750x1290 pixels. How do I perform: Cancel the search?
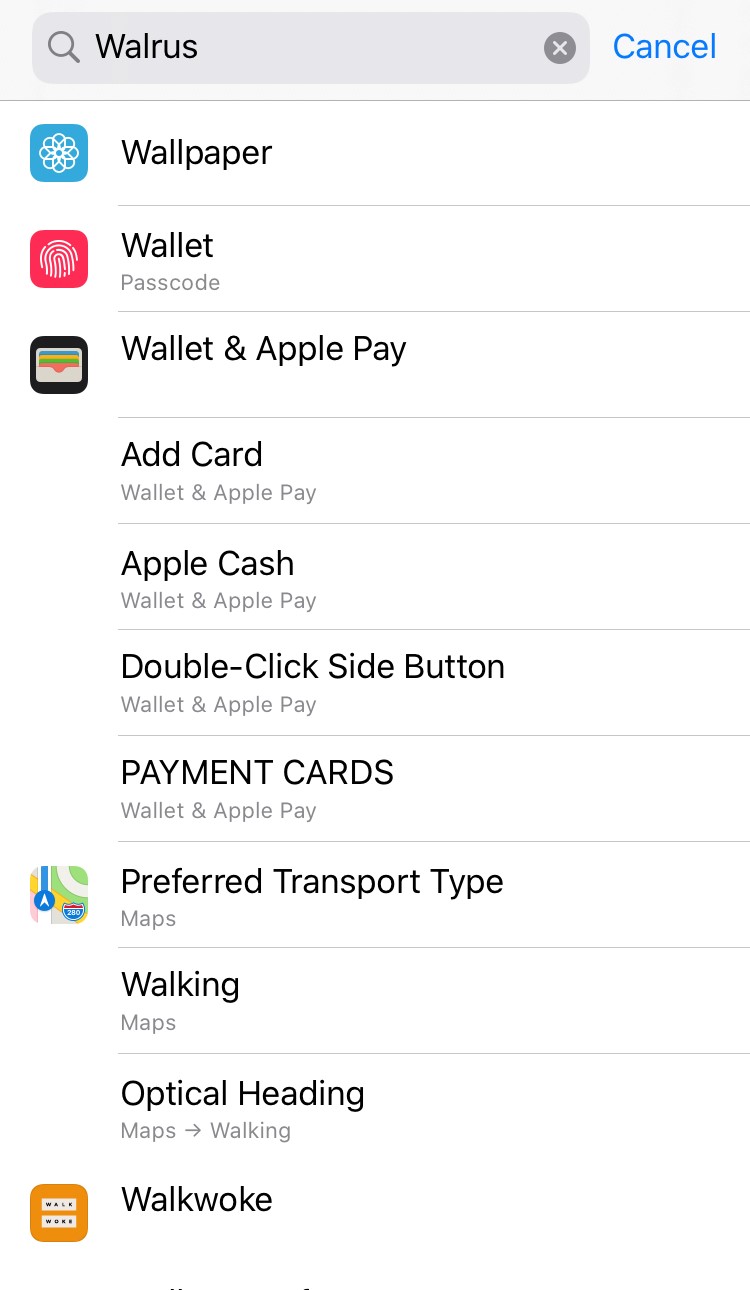664,47
